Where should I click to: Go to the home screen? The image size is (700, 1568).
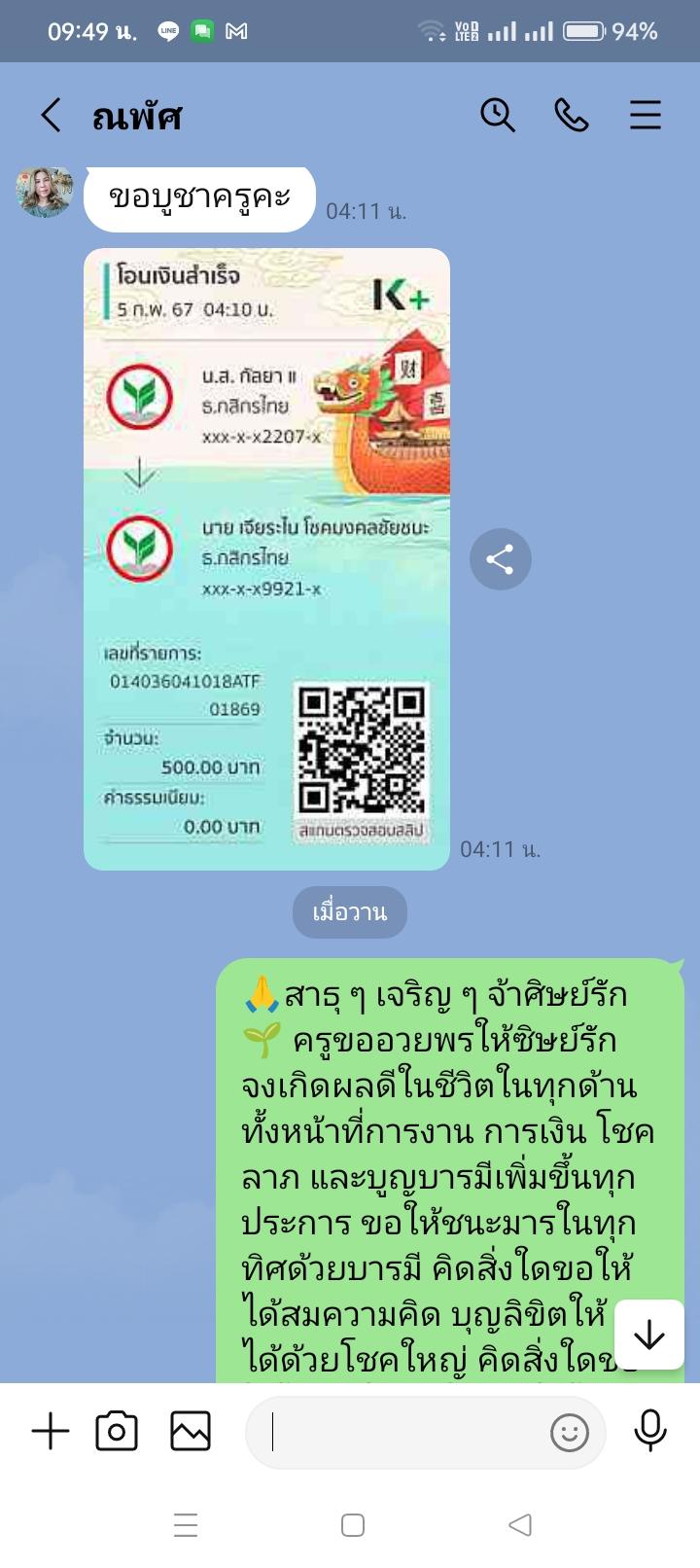(x=353, y=1525)
